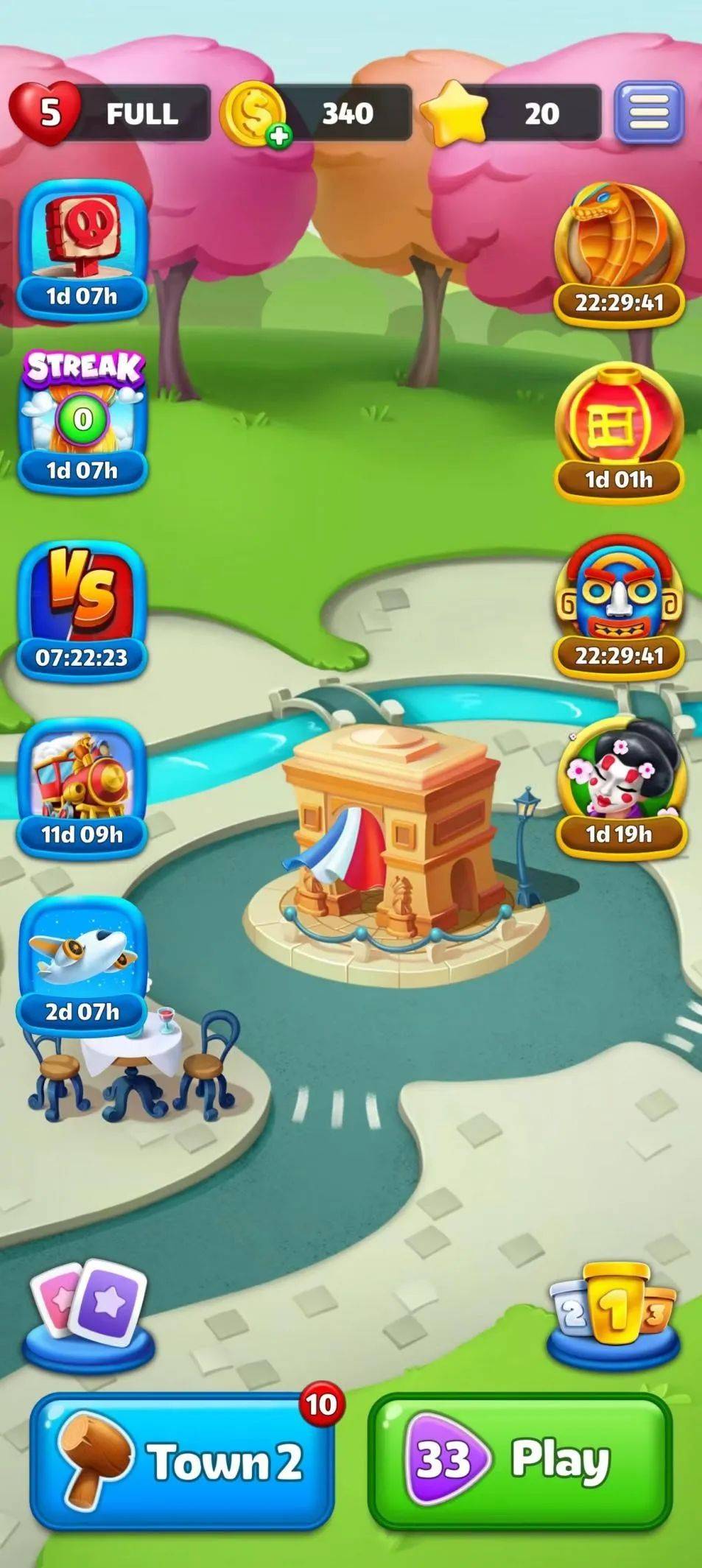Add more coins with the plus icon

(x=278, y=135)
